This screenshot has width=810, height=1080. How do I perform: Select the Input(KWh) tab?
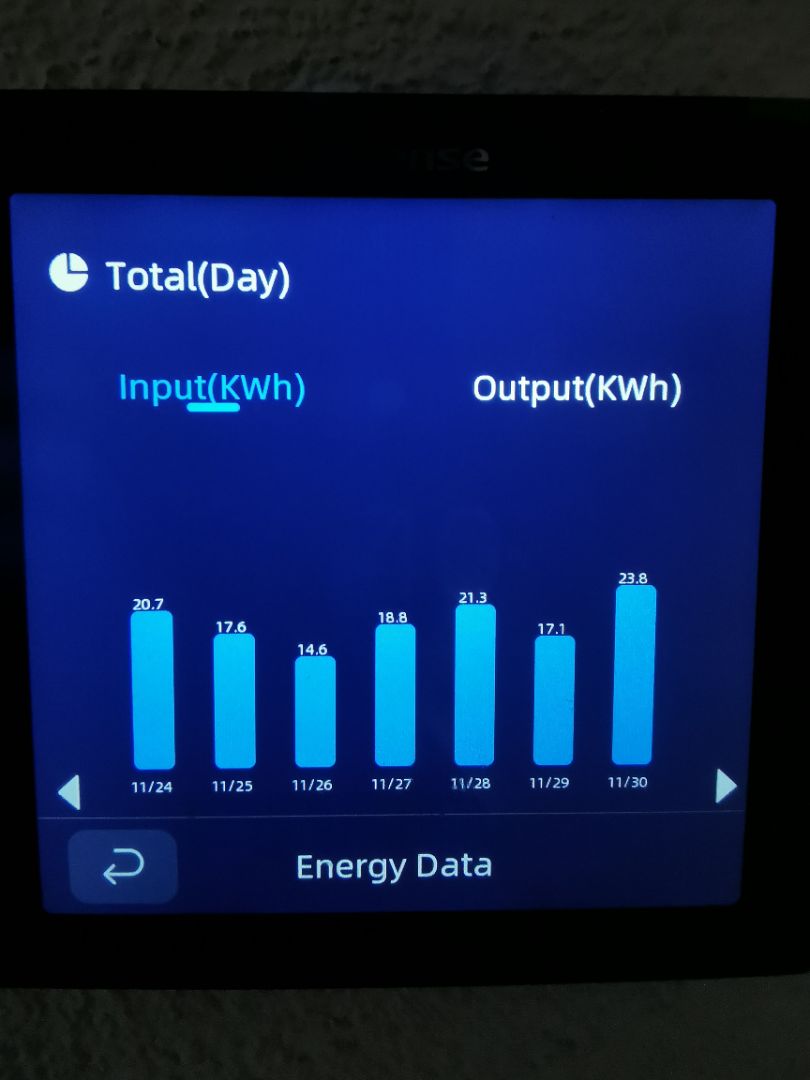click(x=211, y=388)
